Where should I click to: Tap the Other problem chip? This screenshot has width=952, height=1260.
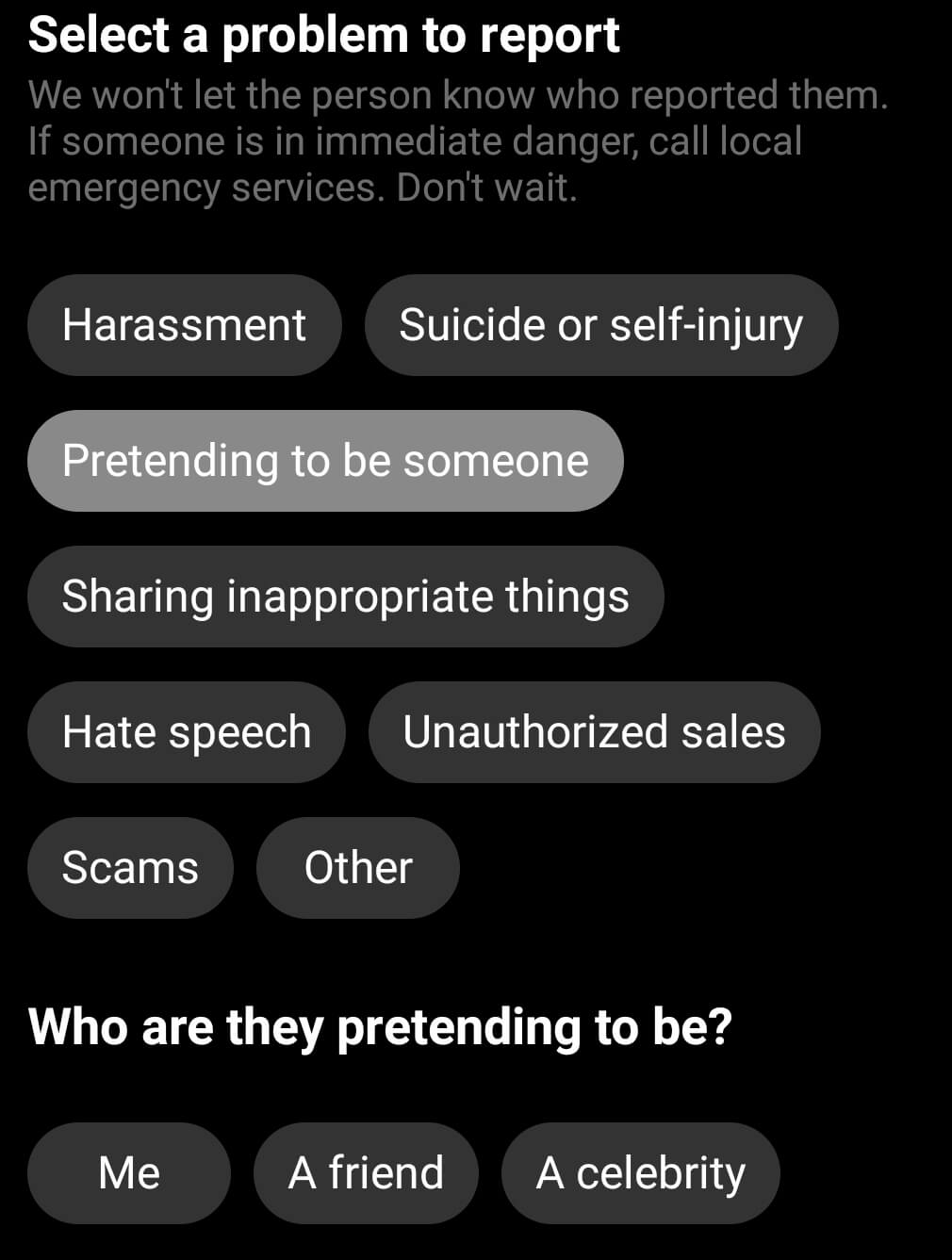click(358, 868)
